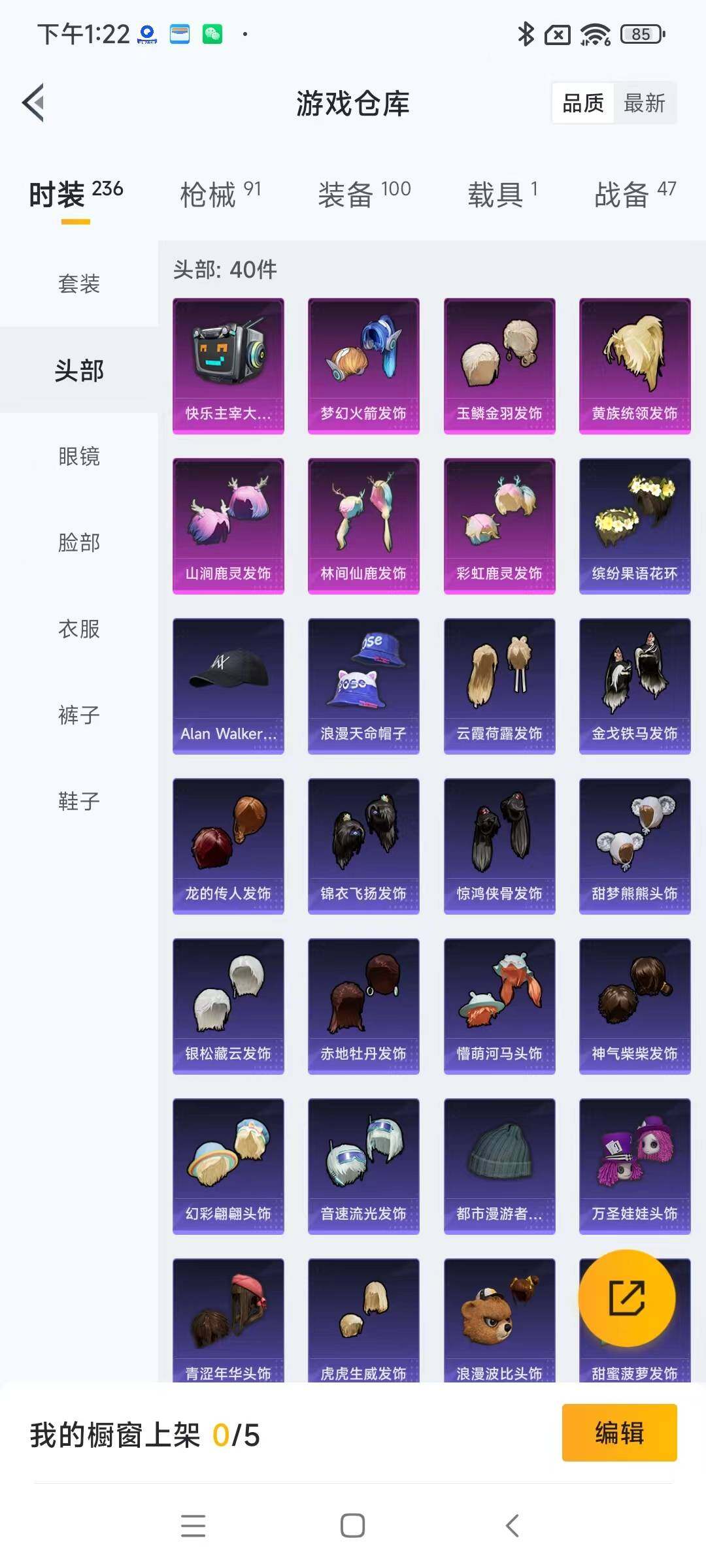Open the 装备 tab

click(x=364, y=194)
